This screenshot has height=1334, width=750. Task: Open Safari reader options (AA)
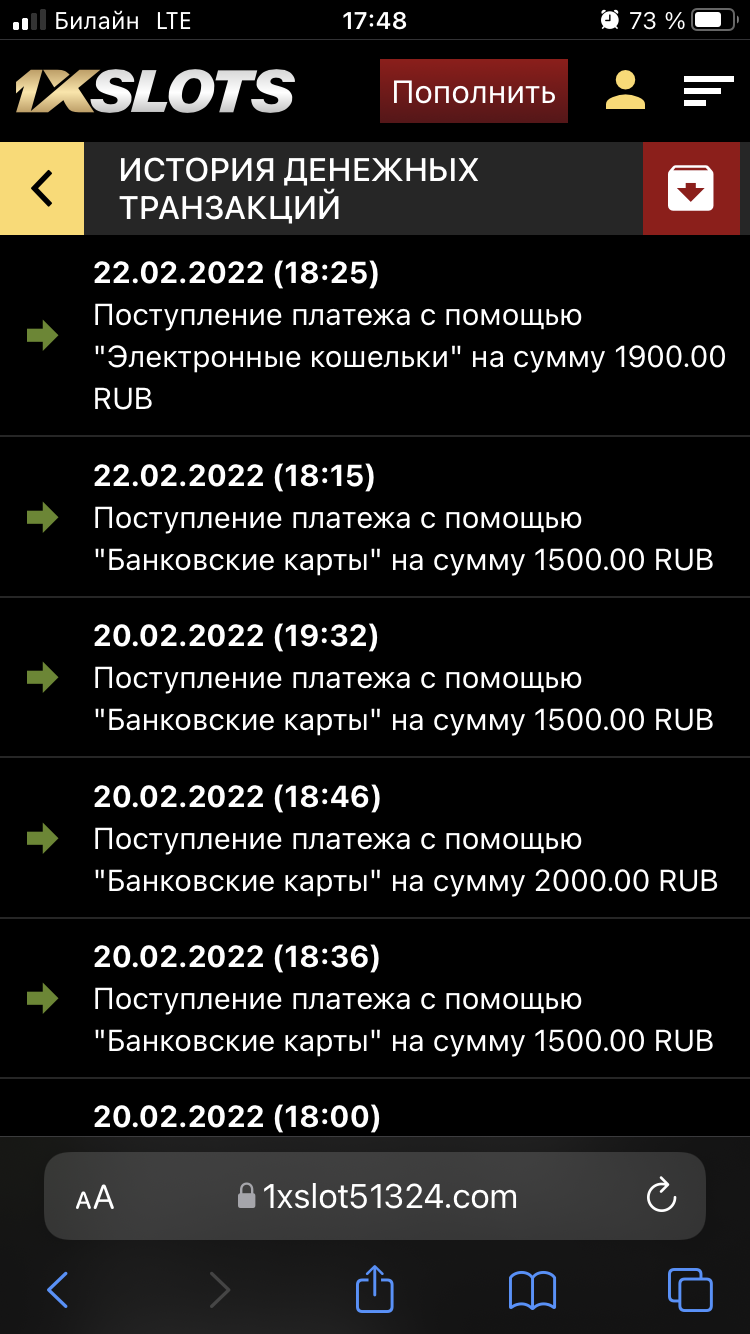[x=95, y=1197]
